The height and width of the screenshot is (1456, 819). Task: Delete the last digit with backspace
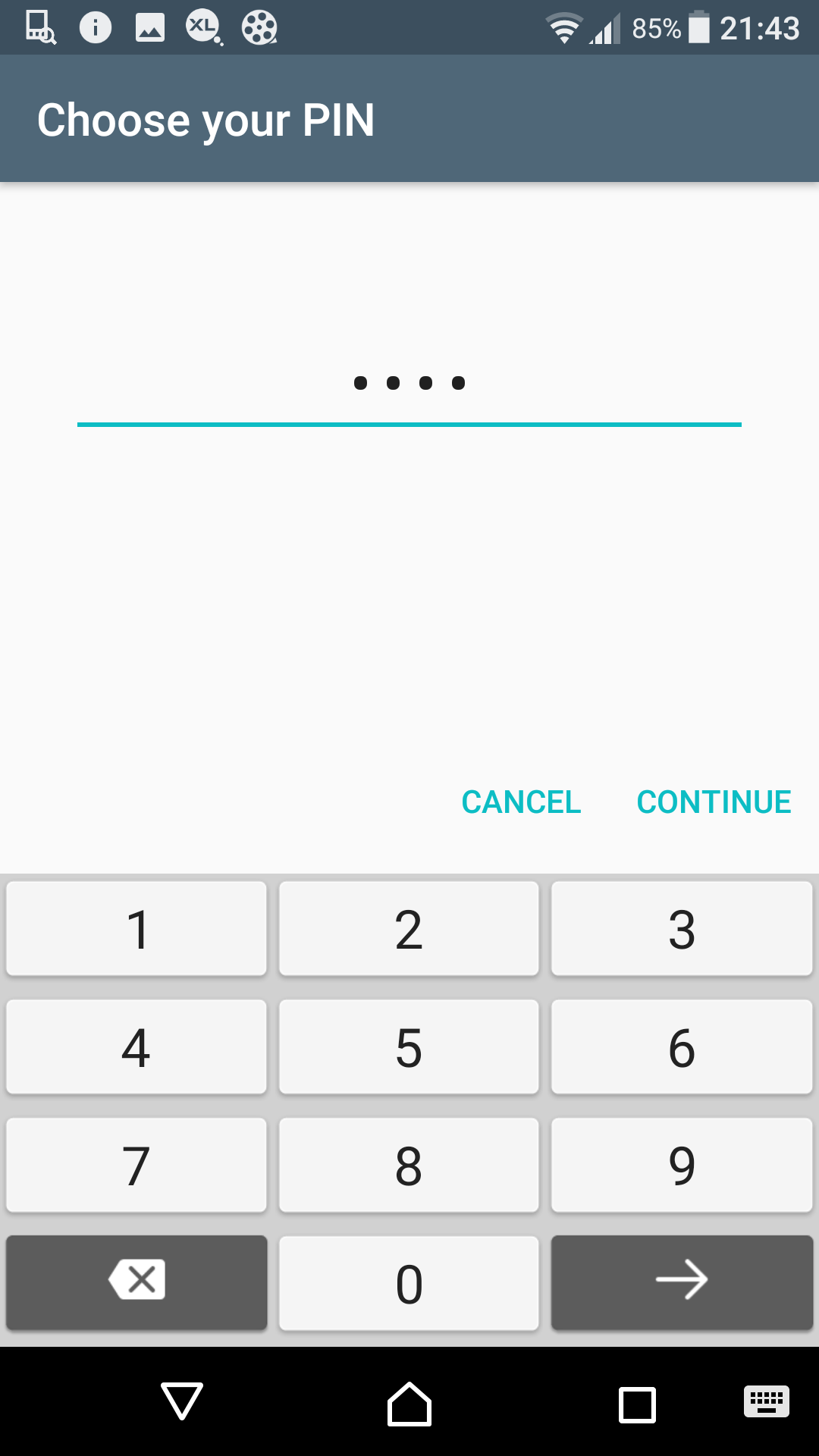[136, 1283]
